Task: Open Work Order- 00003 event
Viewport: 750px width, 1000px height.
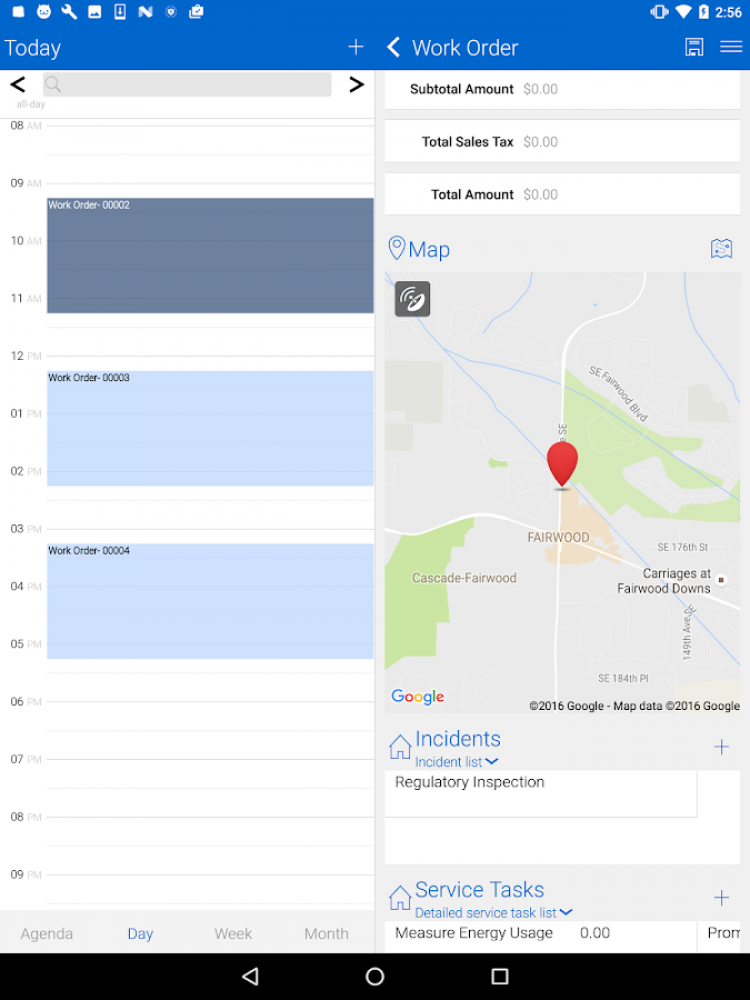Action: 210,428
